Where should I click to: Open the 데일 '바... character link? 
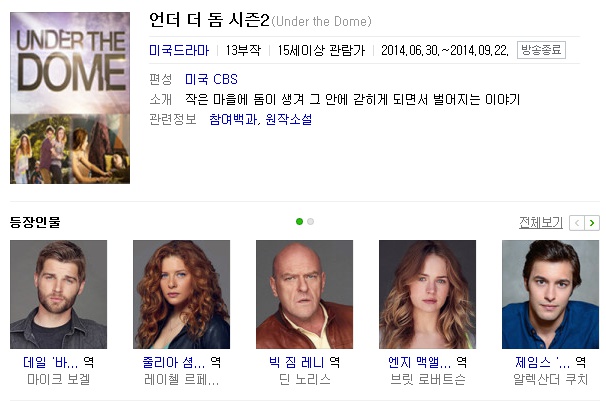click(x=51, y=362)
